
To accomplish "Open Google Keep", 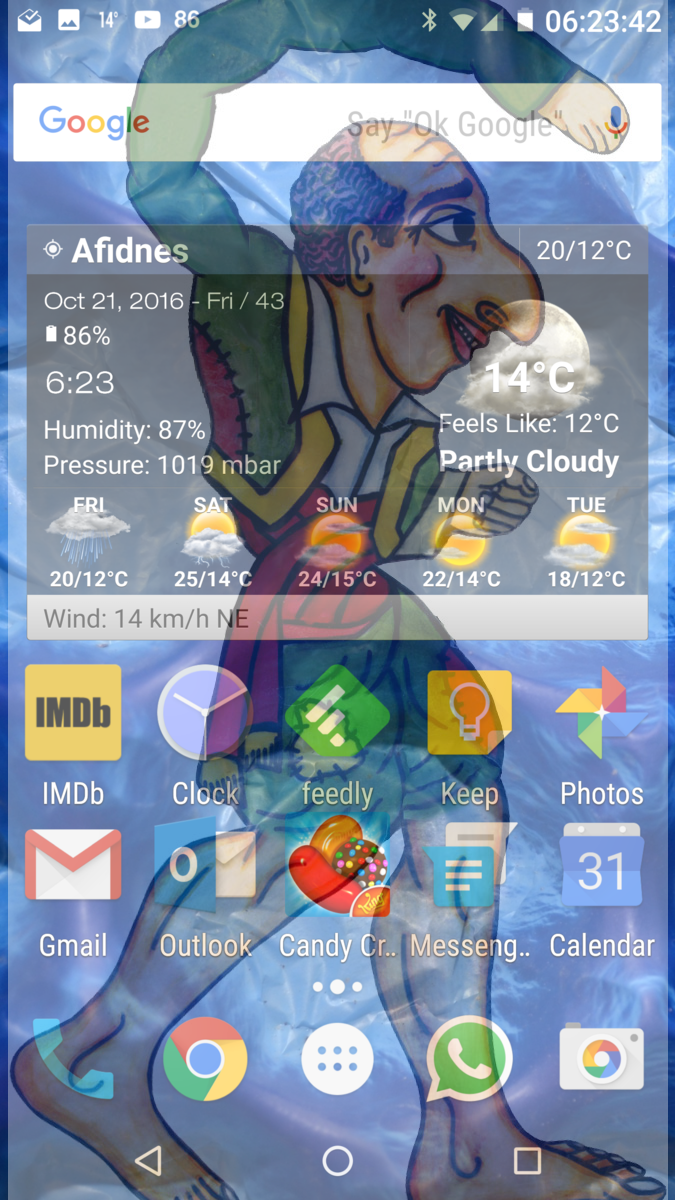I will pos(469,713).
